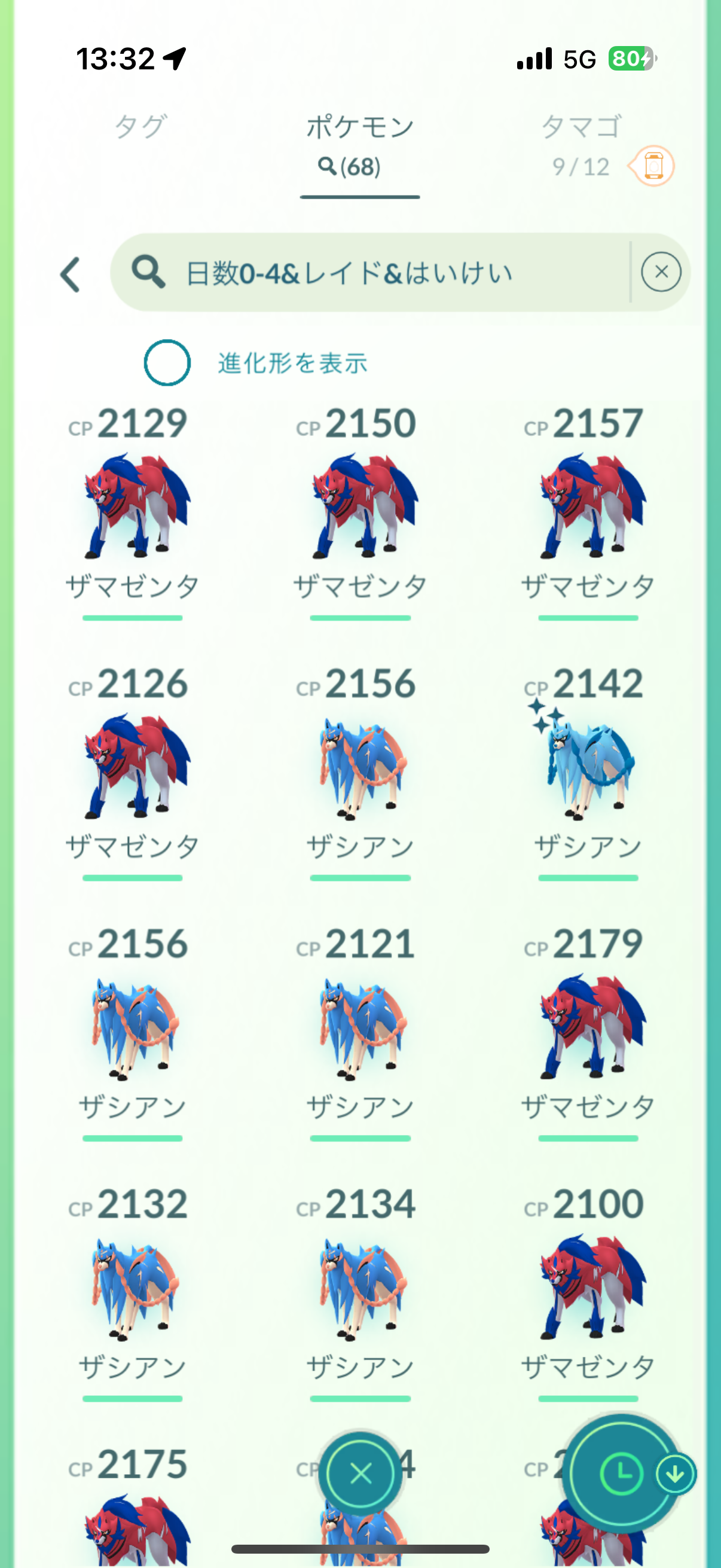Open the CP 2150 ザマゼンタ
The height and width of the screenshot is (1568, 721).
[x=360, y=505]
